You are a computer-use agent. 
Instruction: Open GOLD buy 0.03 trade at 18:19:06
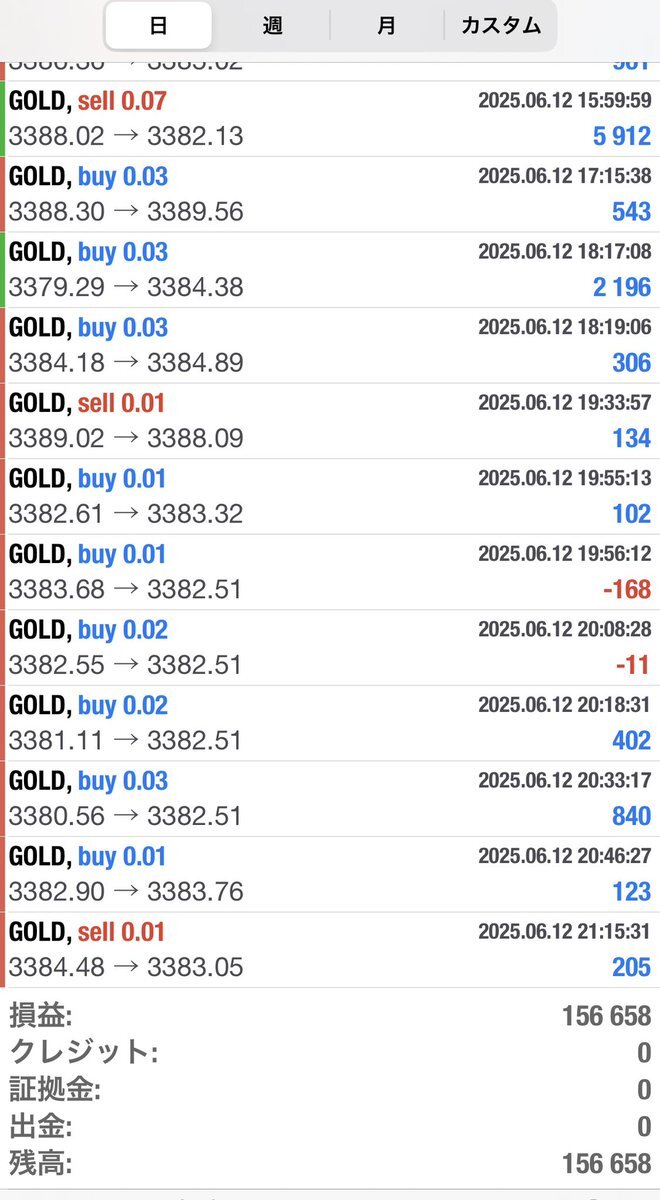(x=330, y=346)
